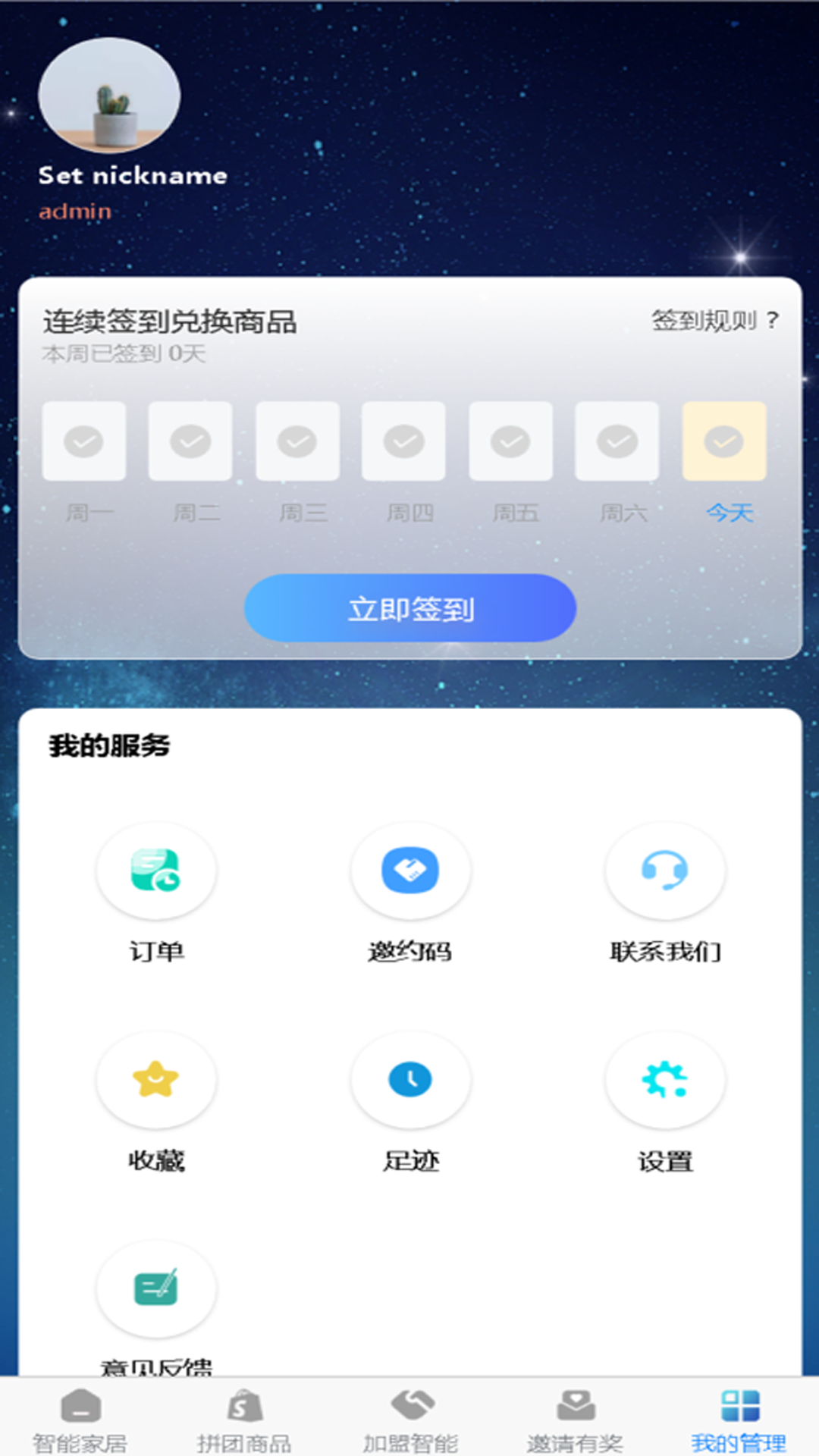
Task: Open 联系我们 contact us
Action: (x=665, y=872)
